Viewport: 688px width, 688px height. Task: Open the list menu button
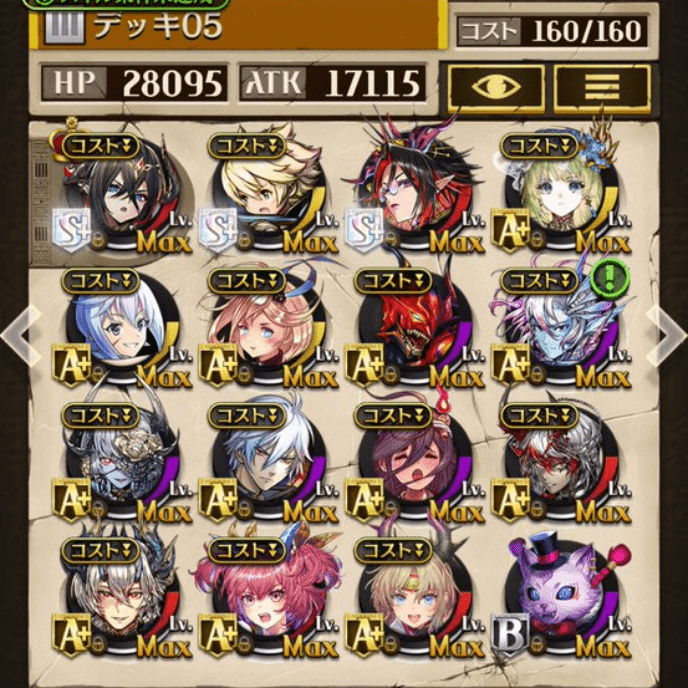[x=601, y=87]
